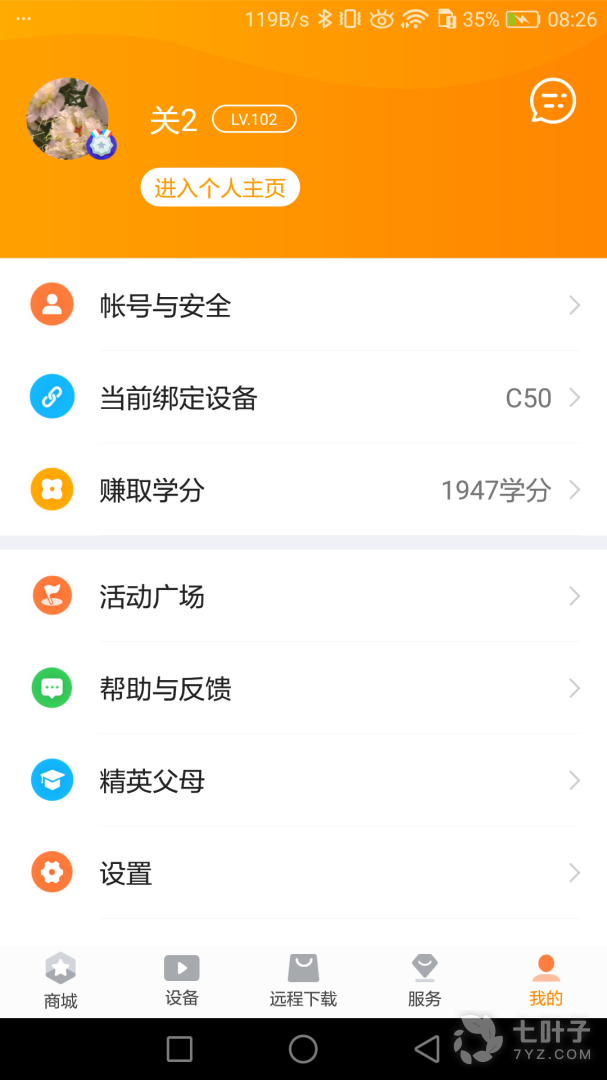Tap 进入个人主页 button
The width and height of the screenshot is (607, 1080).
pyautogui.click(x=220, y=187)
